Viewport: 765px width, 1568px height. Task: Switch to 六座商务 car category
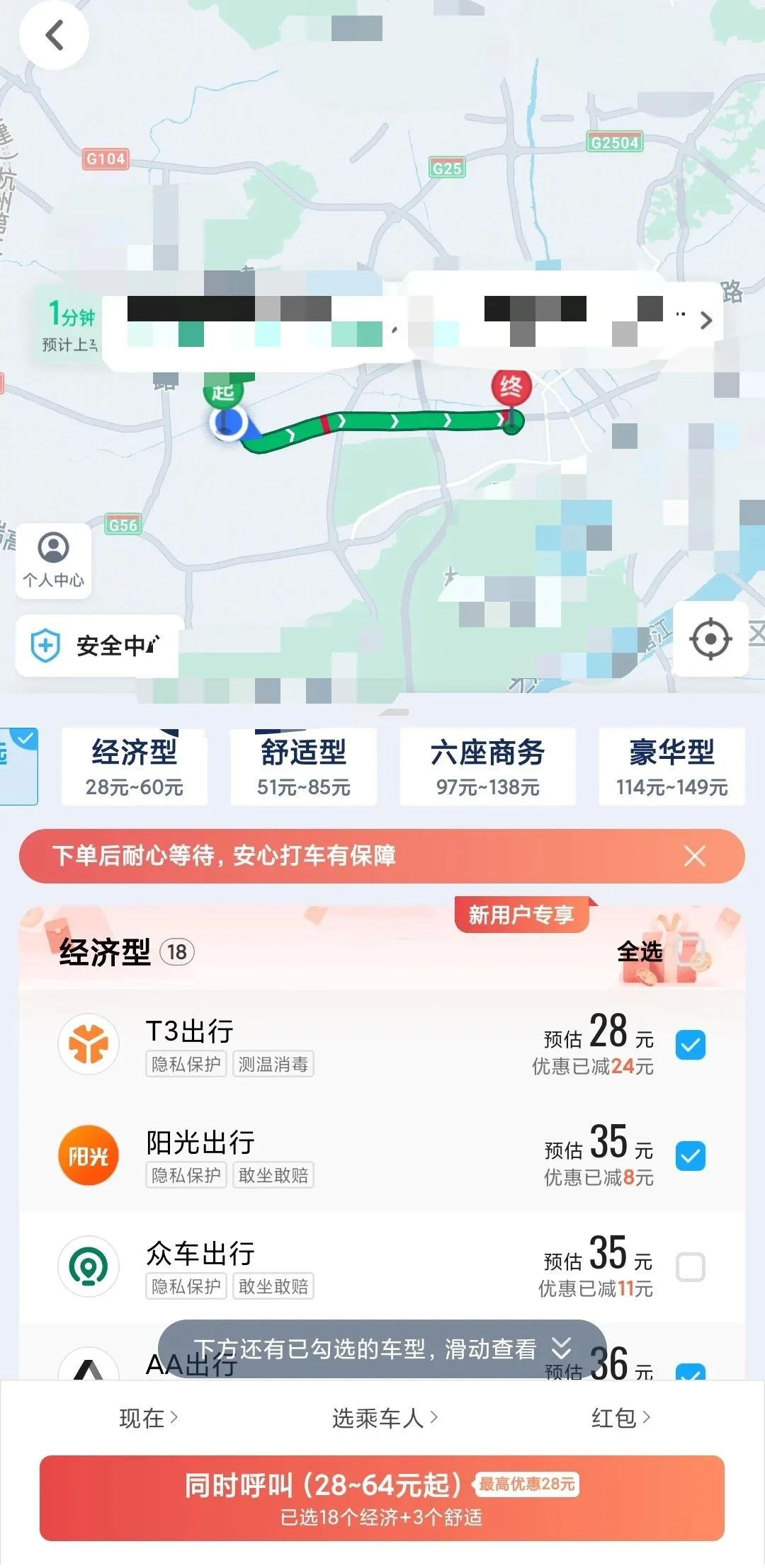[x=487, y=767]
